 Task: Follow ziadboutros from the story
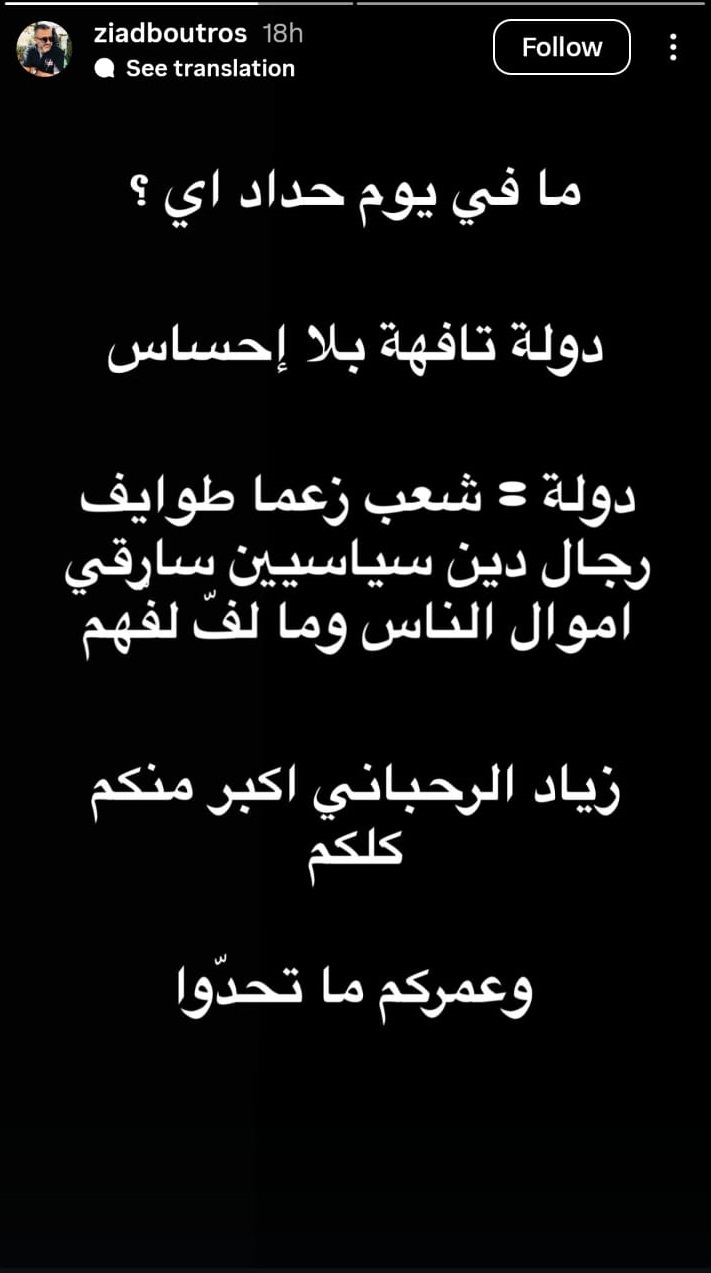pyautogui.click(x=561, y=47)
